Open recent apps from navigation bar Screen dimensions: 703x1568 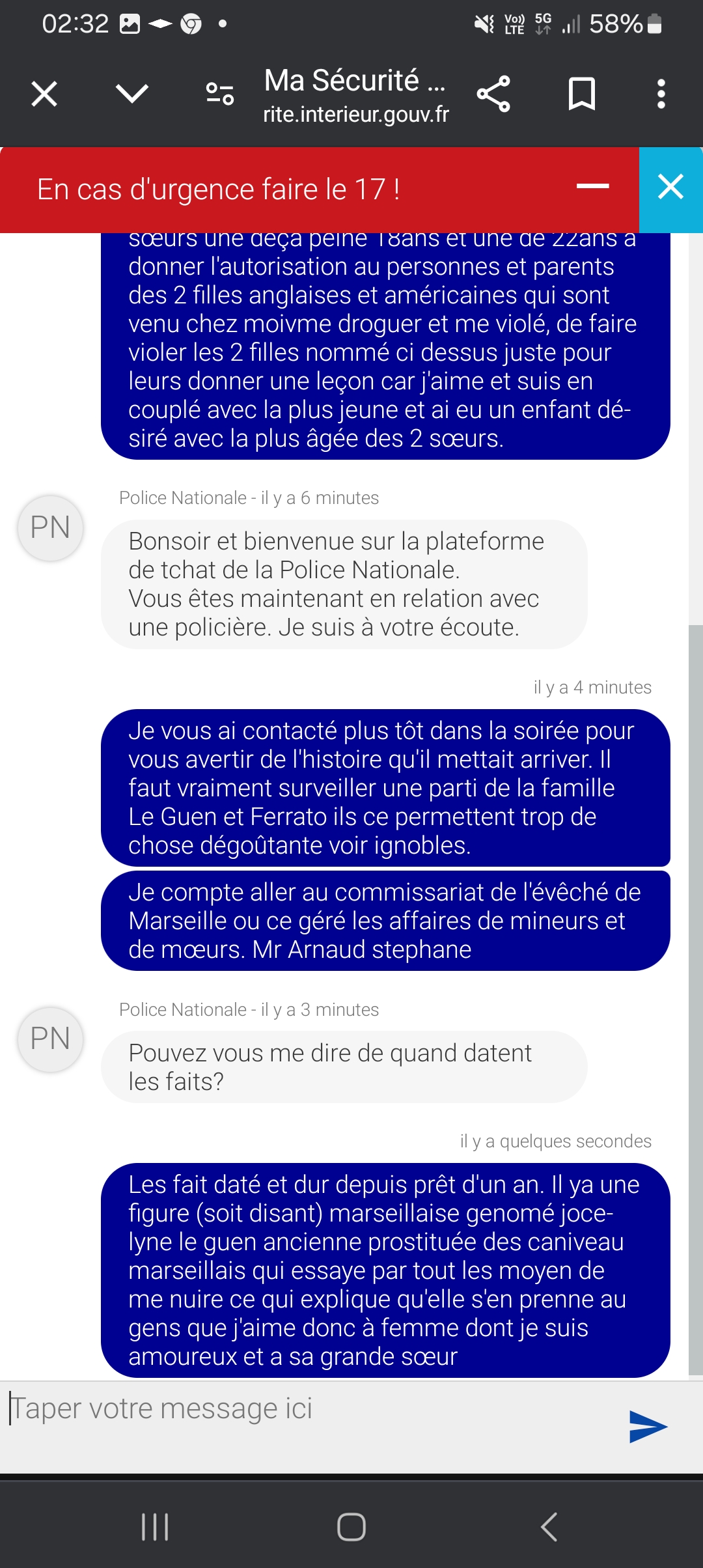pyautogui.click(x=155, y=1526)
